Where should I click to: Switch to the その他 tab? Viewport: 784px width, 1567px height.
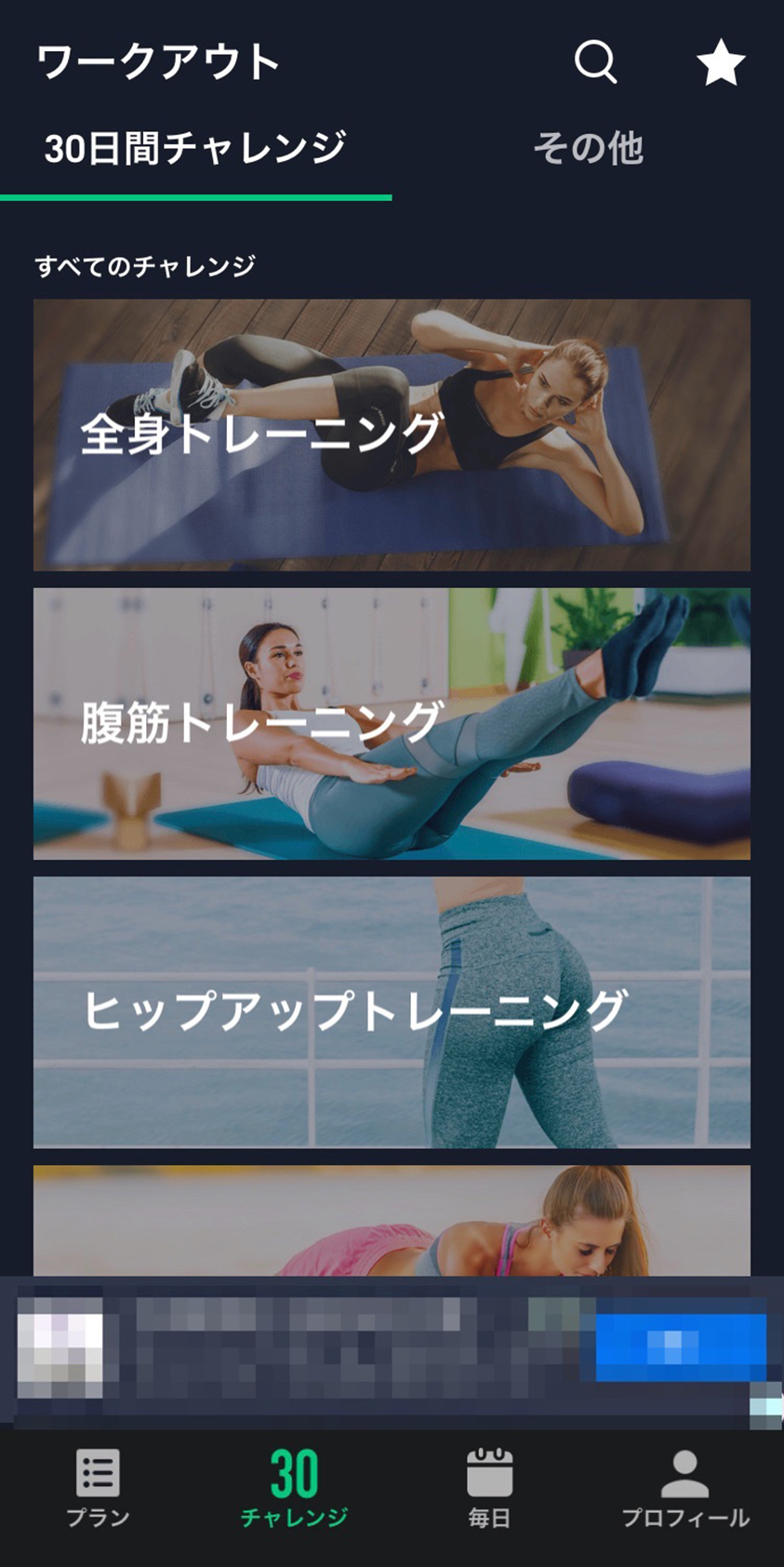[588, 149]
